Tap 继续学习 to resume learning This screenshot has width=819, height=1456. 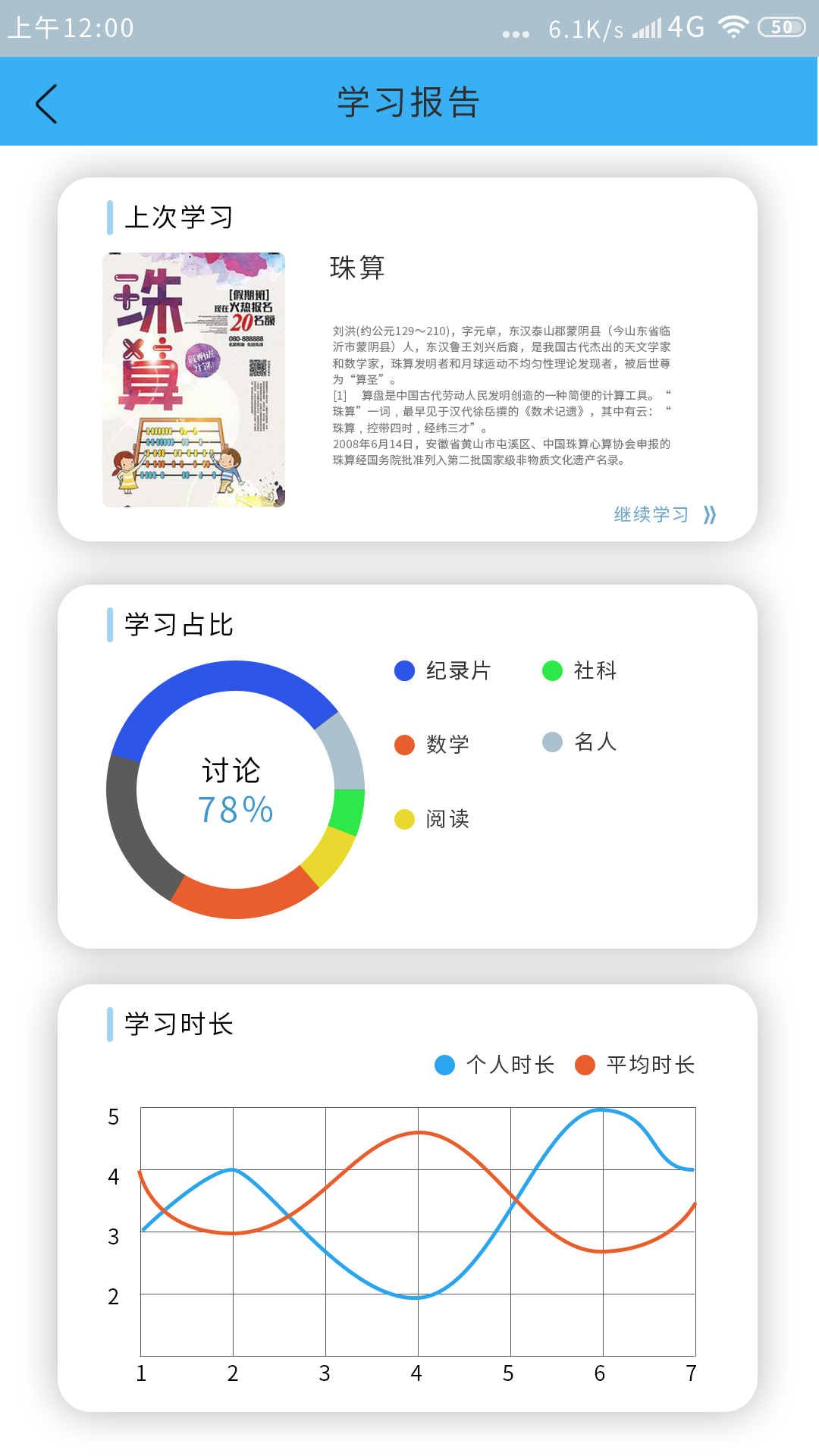point(664,515)
